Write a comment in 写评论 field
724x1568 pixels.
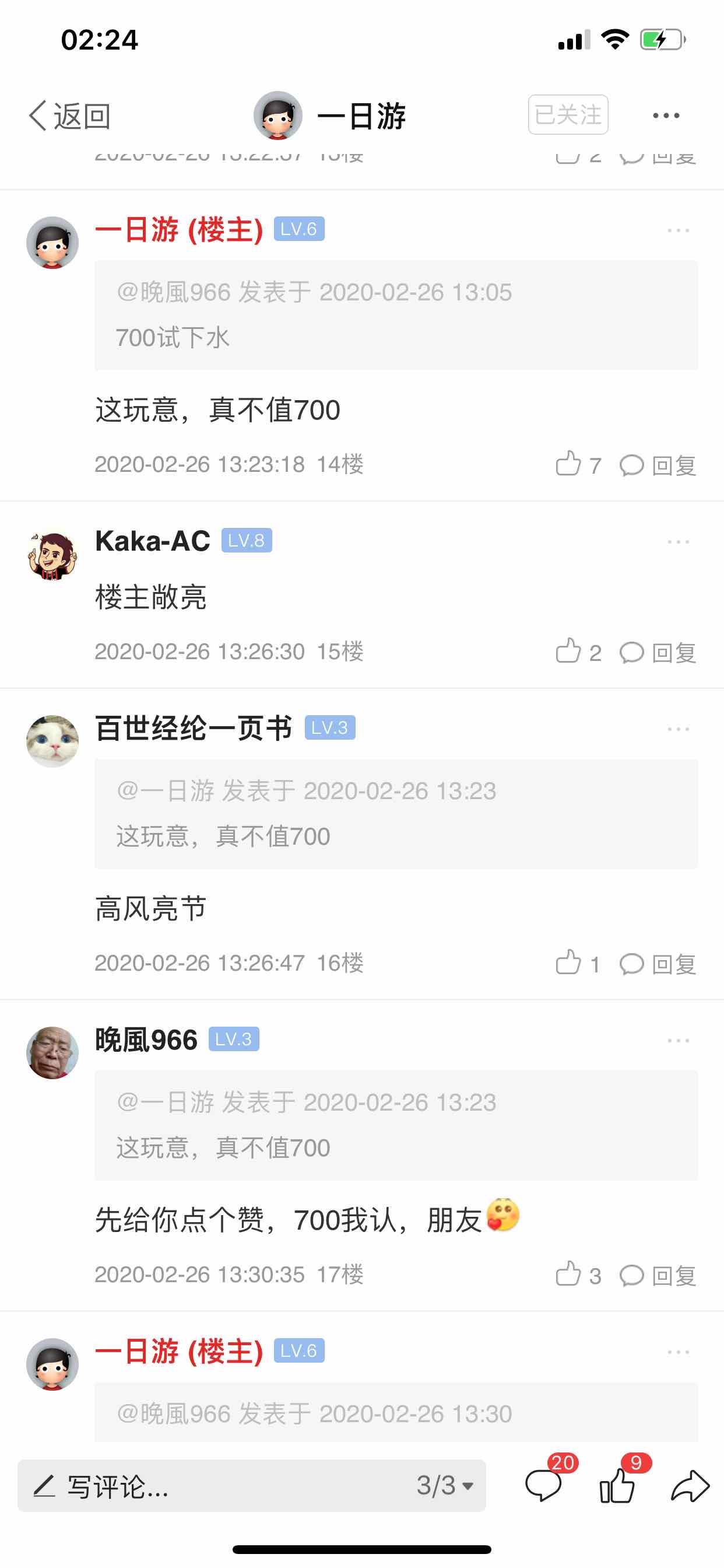[213, 1486]
